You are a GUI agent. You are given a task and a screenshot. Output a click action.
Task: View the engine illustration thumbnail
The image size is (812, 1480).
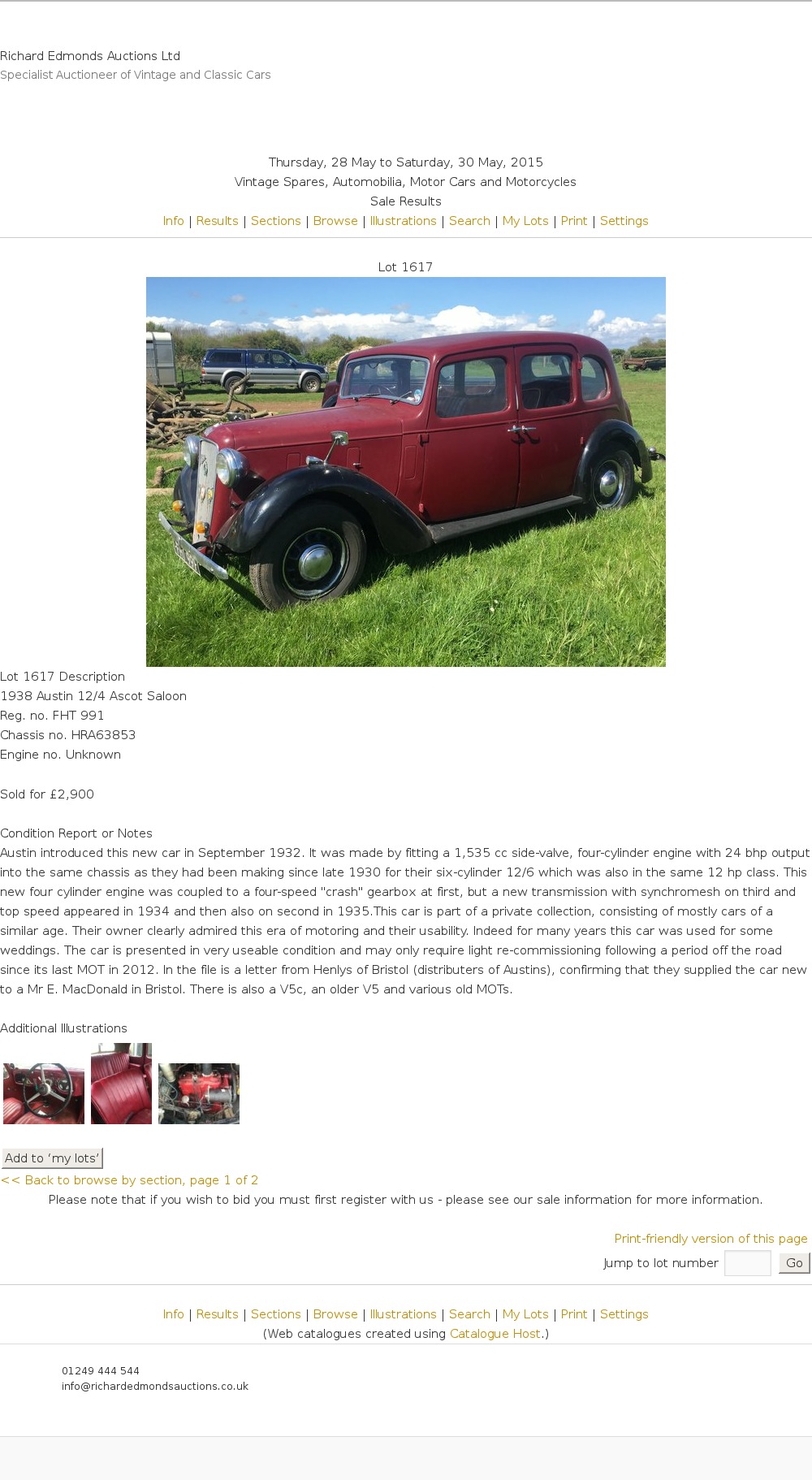199,1093
